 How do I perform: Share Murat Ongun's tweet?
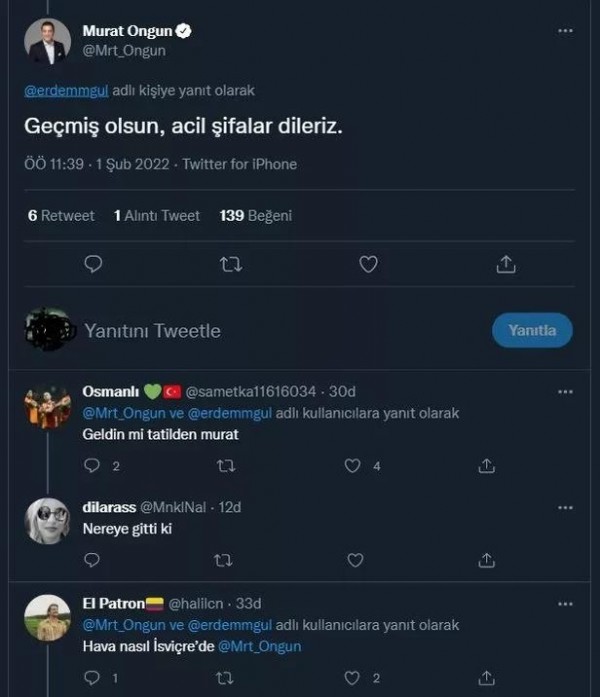pyautogui.click(x=506, y=264)
